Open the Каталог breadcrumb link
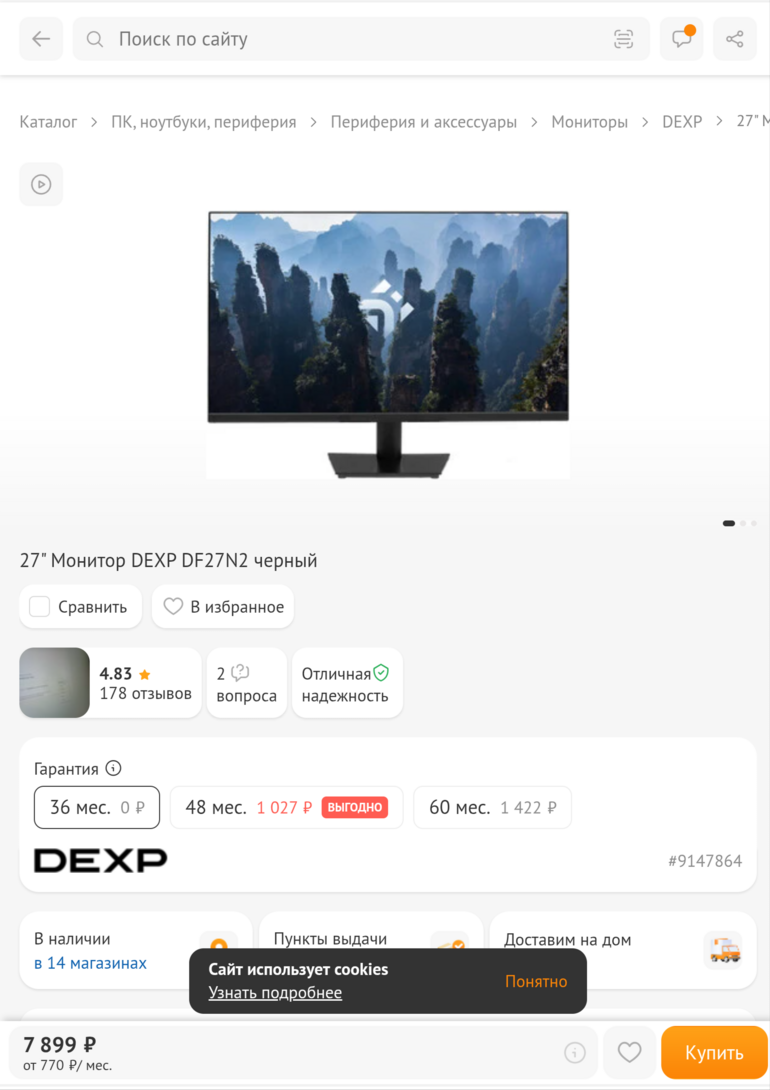The width and height of the screenshot is (770, 1090). tap(48, 122)
